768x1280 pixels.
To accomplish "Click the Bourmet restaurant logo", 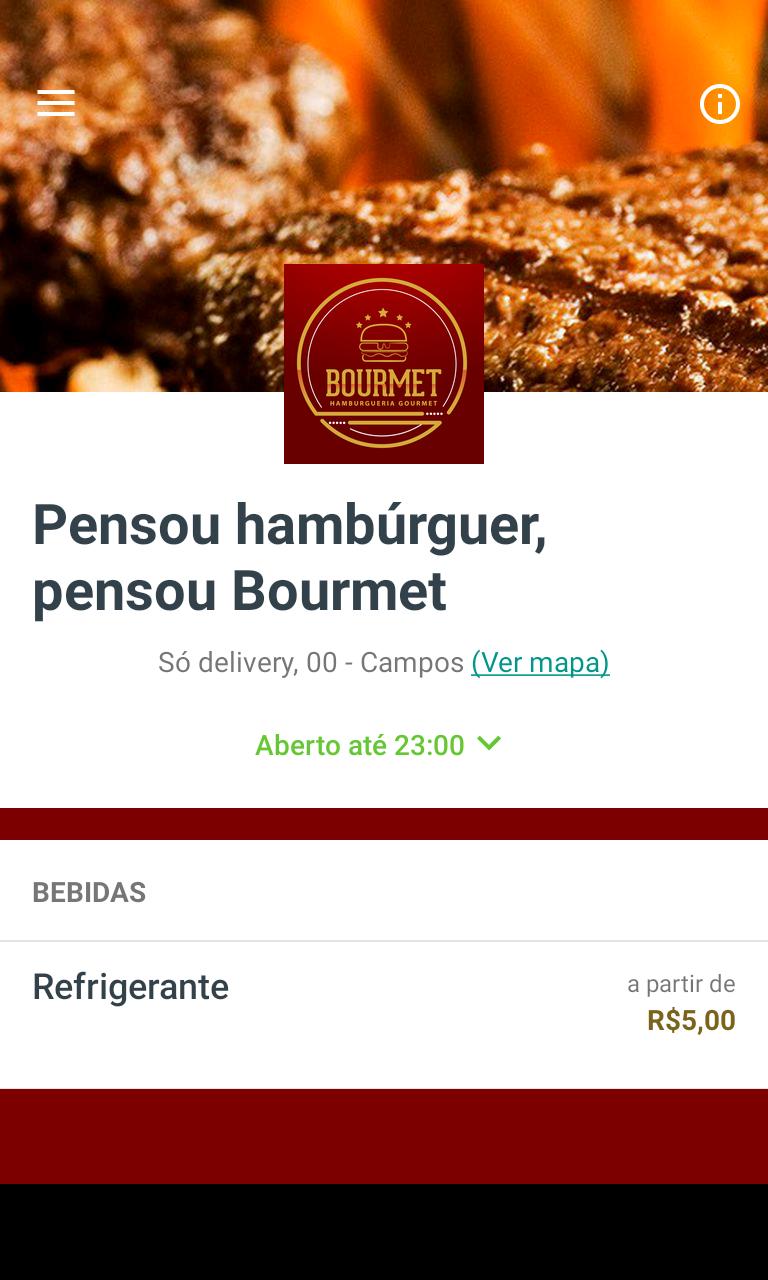I will [x=384, y=363].
